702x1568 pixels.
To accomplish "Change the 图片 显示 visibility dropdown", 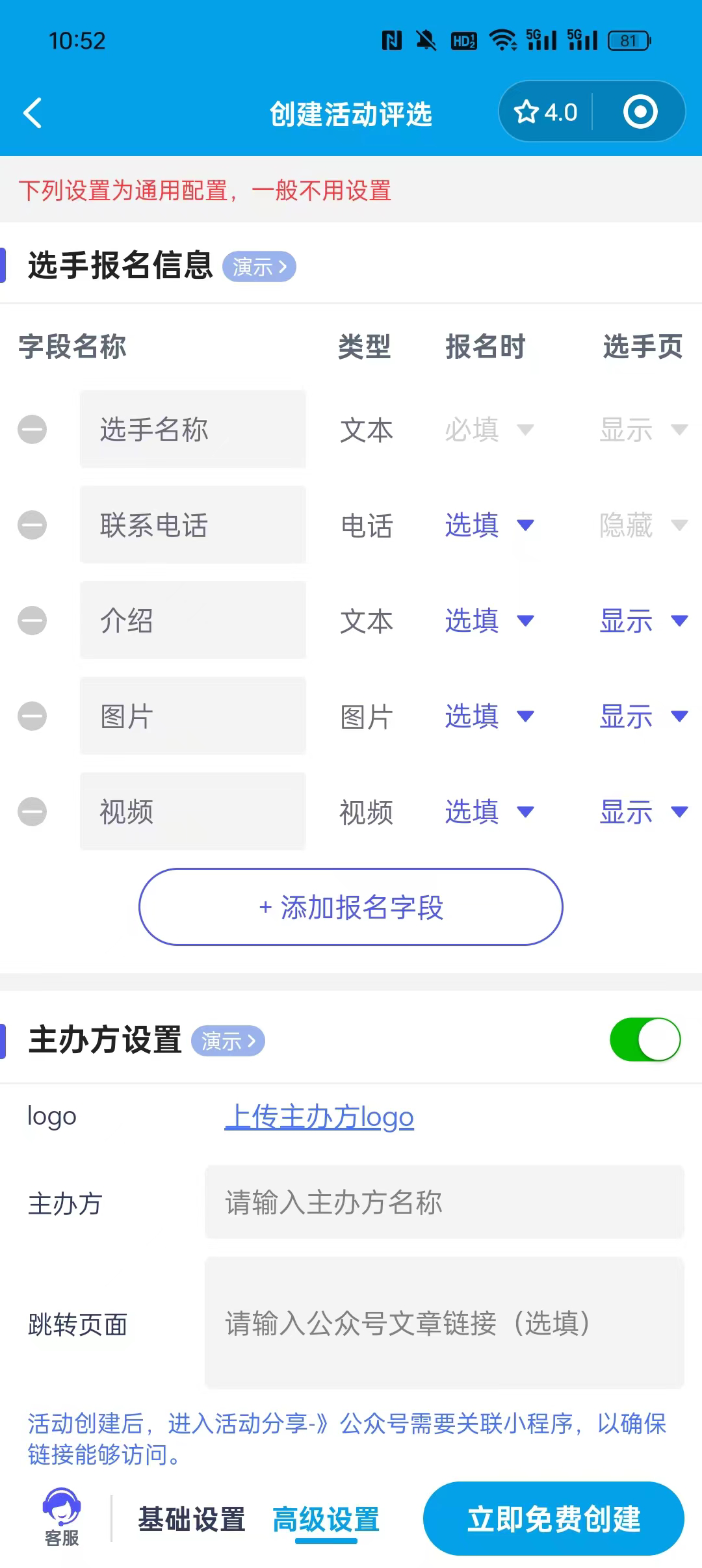I will pos(643,716).
